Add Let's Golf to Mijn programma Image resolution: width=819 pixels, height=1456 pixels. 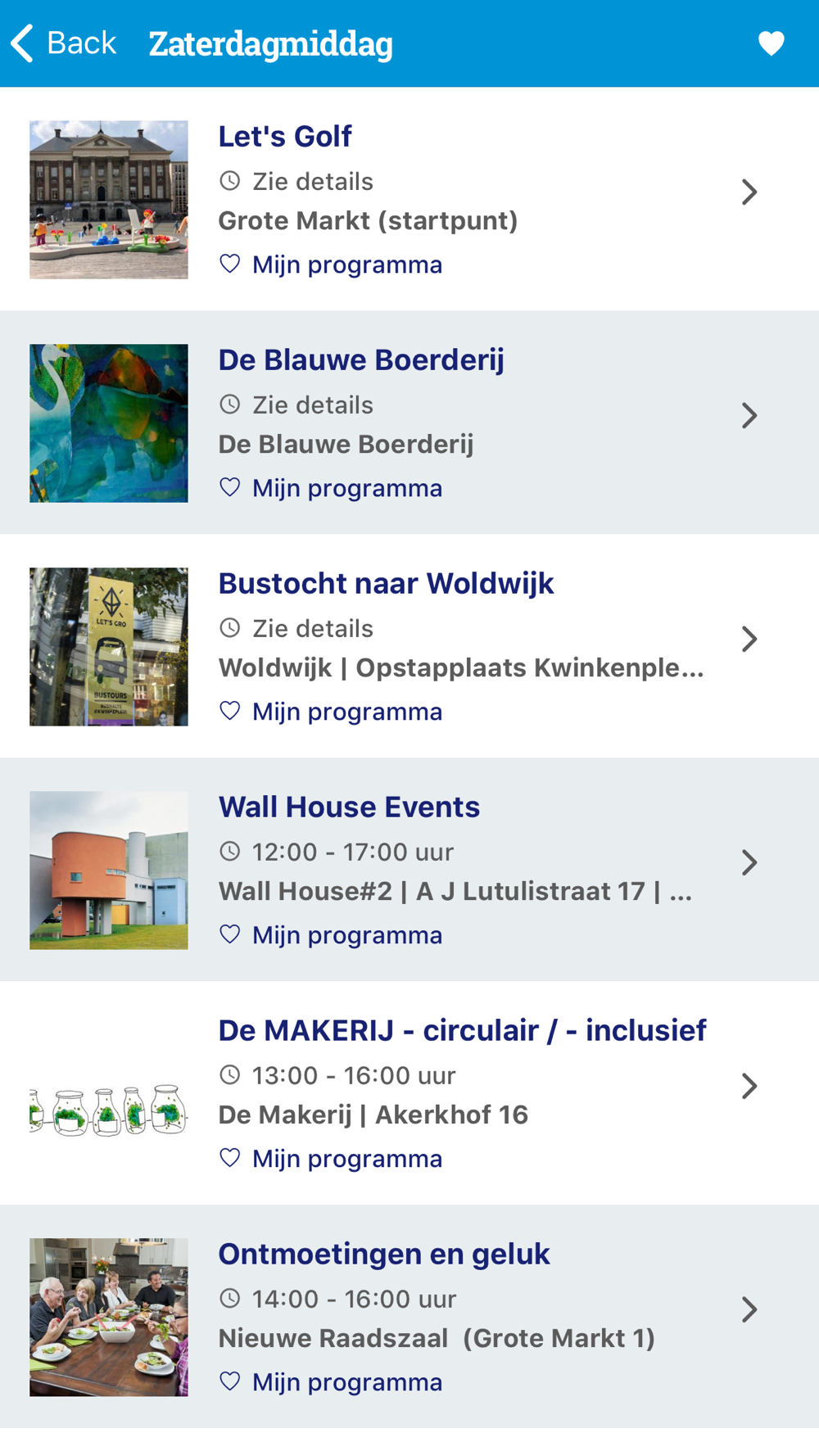[x=331, y=265]
